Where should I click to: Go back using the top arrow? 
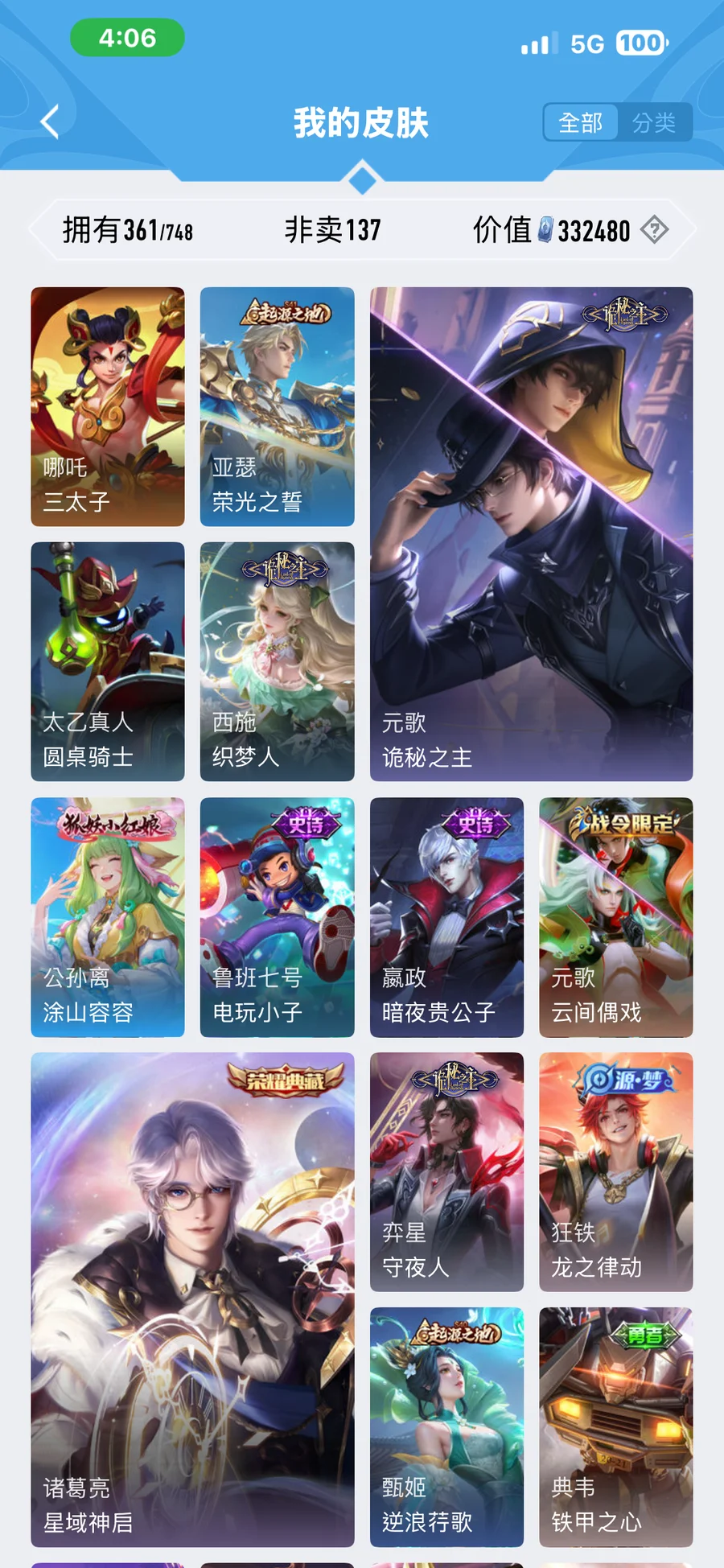pos(50,122)
